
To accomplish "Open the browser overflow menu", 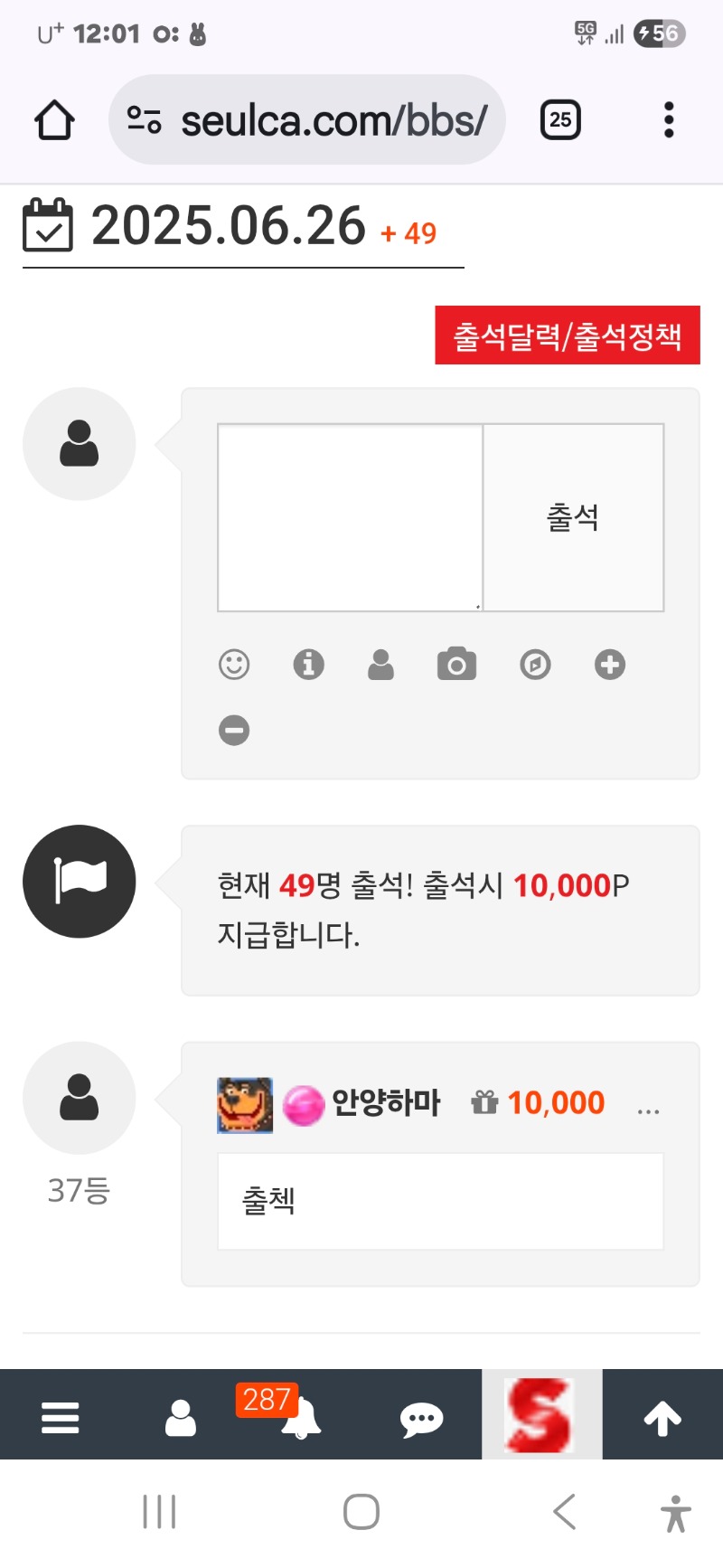I will [669, 120].
